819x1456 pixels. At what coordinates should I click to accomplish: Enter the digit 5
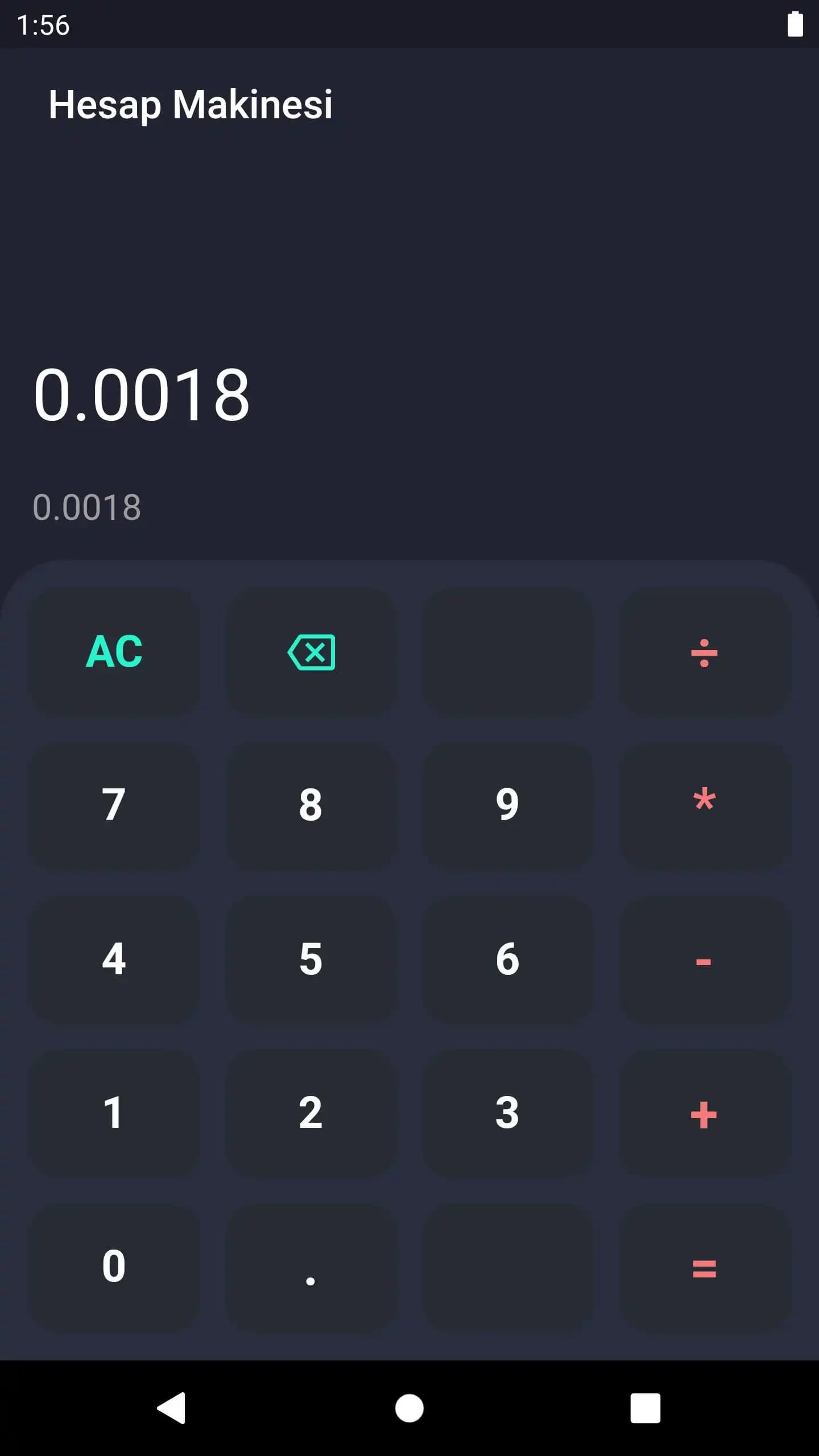(x=311, y=959)
